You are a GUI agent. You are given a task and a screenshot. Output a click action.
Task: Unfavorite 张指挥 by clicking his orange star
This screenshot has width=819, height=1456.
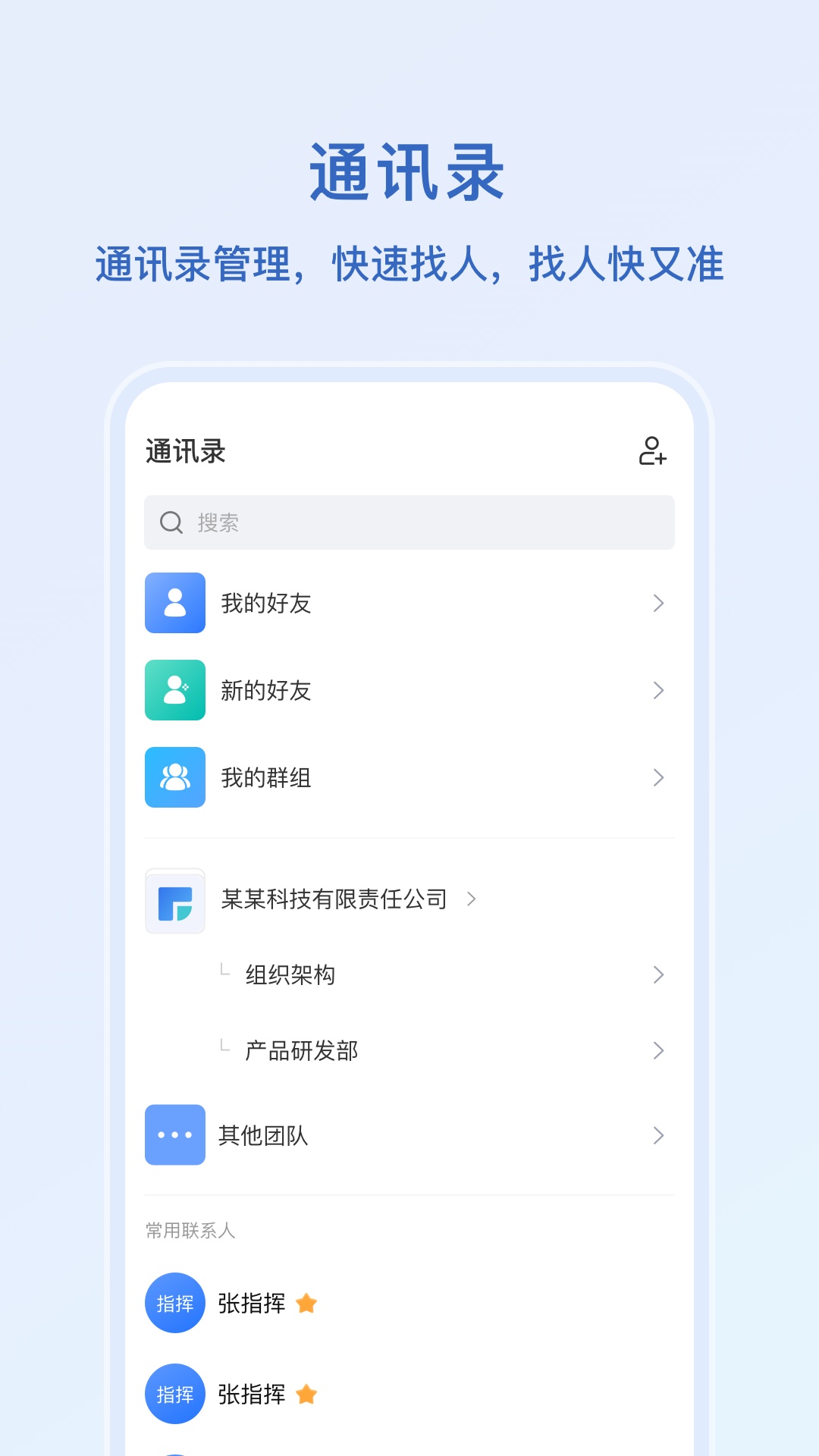(306, 1302)
